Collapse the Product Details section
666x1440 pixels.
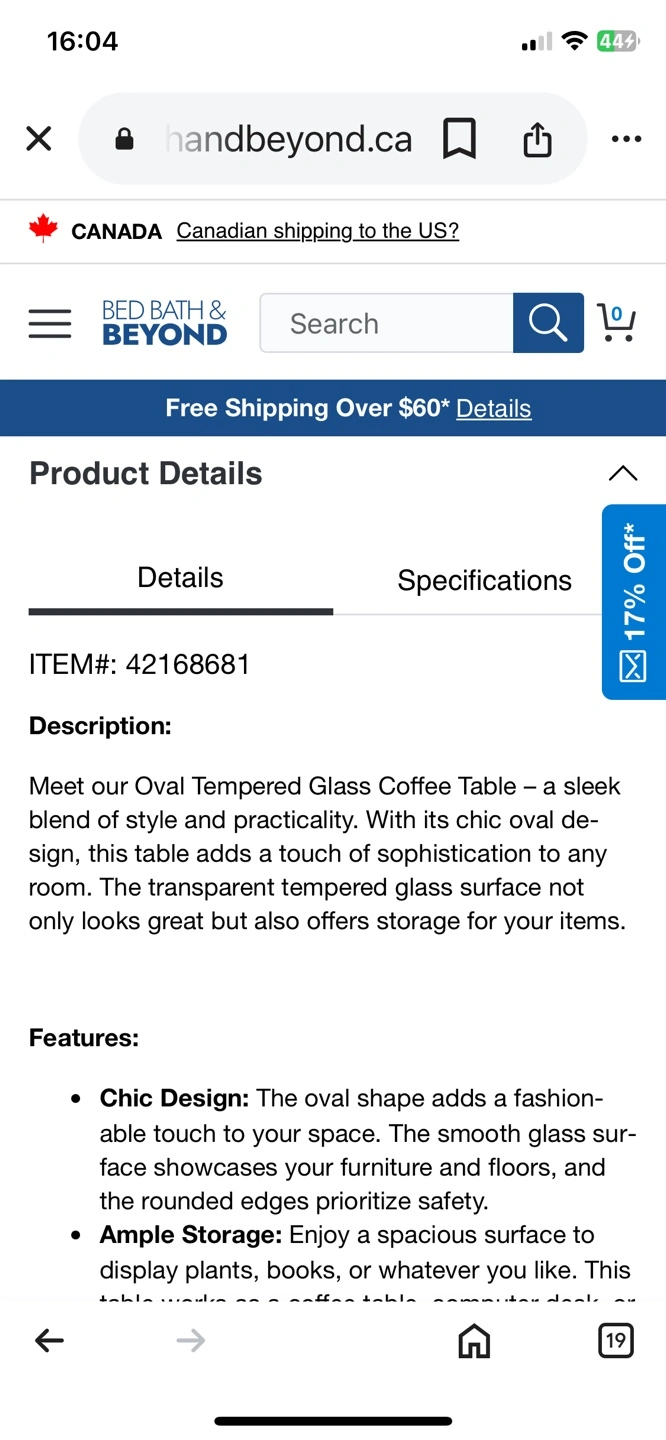(623, 473)
